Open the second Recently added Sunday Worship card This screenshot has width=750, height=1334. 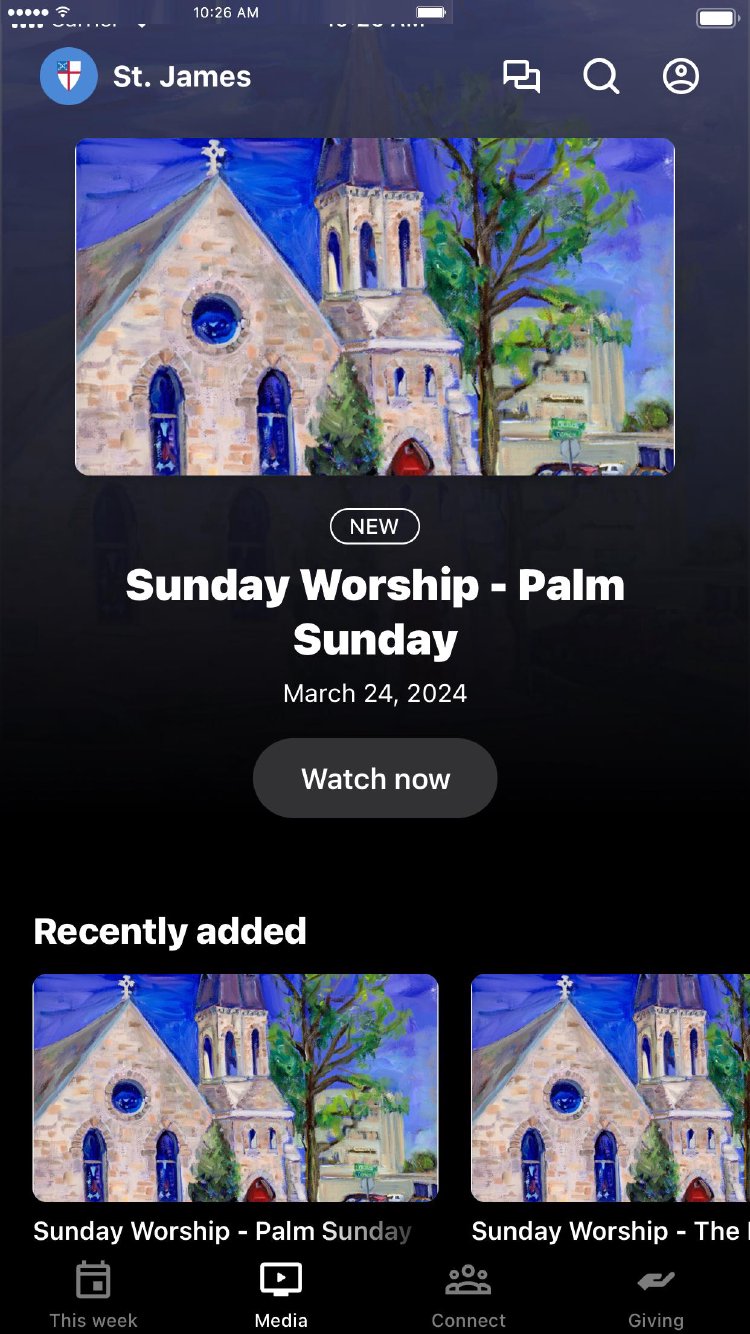coord(610,1088)
